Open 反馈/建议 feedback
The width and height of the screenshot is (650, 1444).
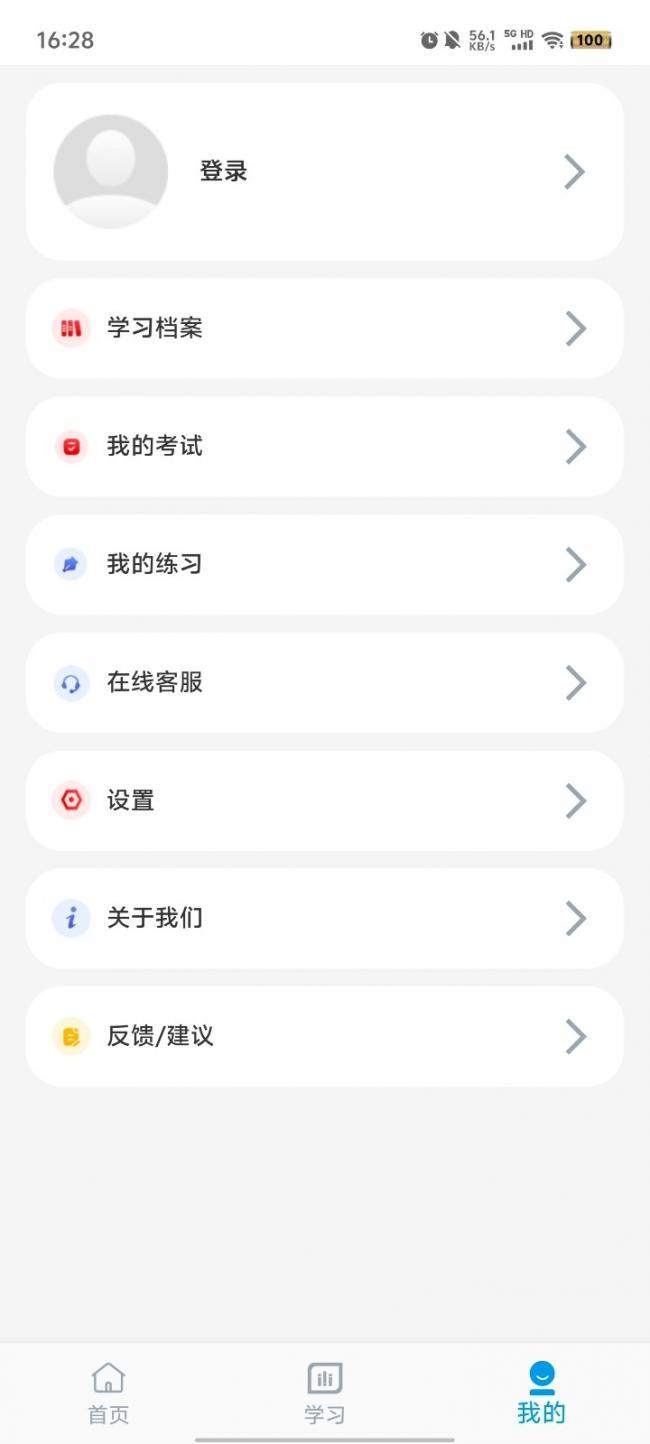[x=324, y=1036]
